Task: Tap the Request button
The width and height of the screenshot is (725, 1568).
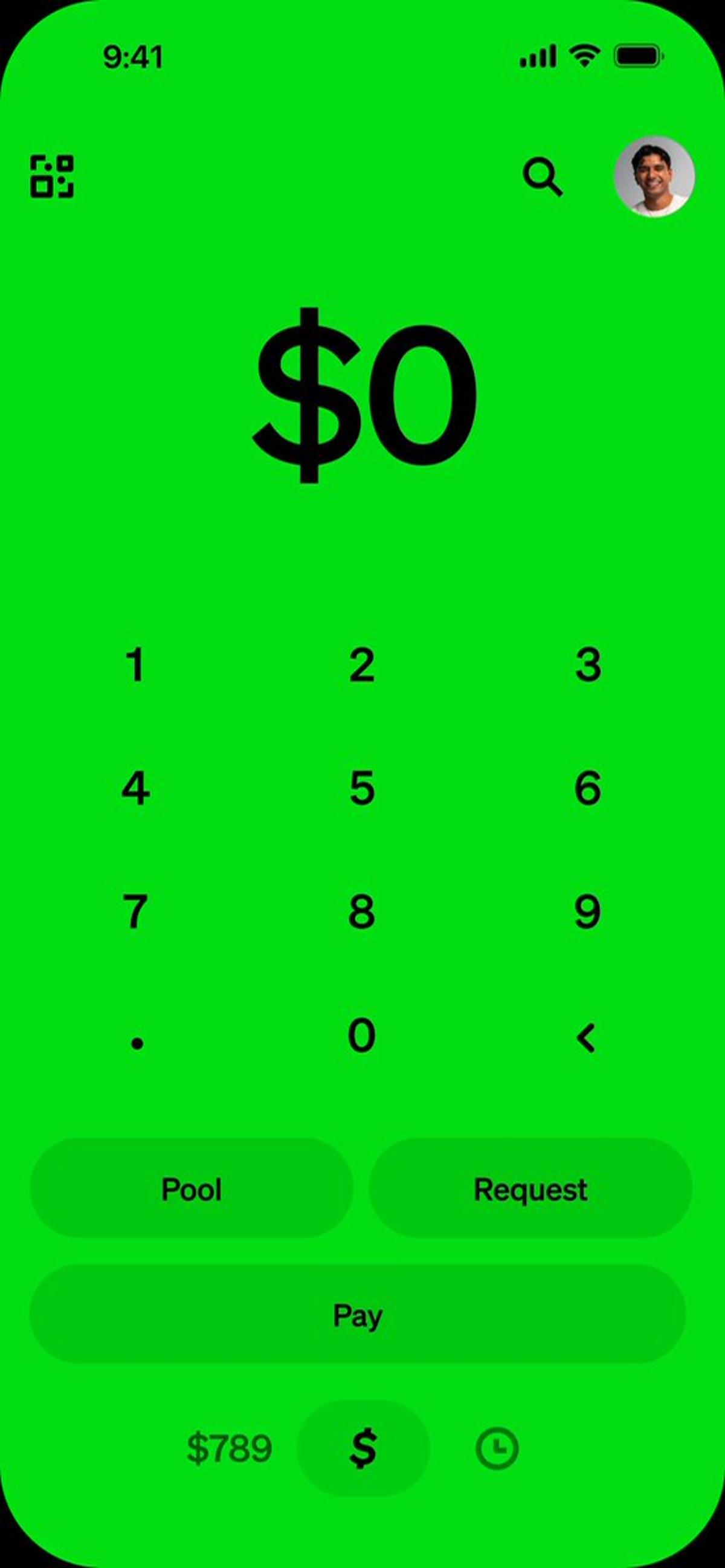Action: (530, 1189)
